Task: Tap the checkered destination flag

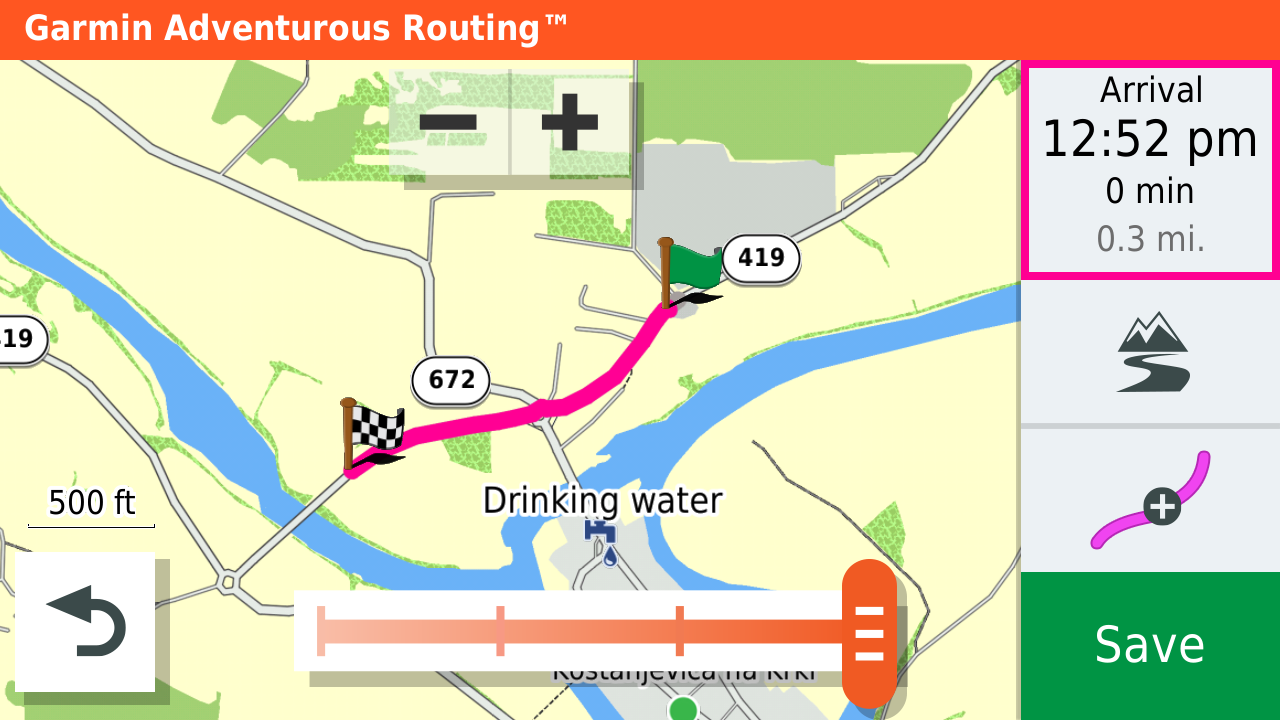Action: point(372,433)
